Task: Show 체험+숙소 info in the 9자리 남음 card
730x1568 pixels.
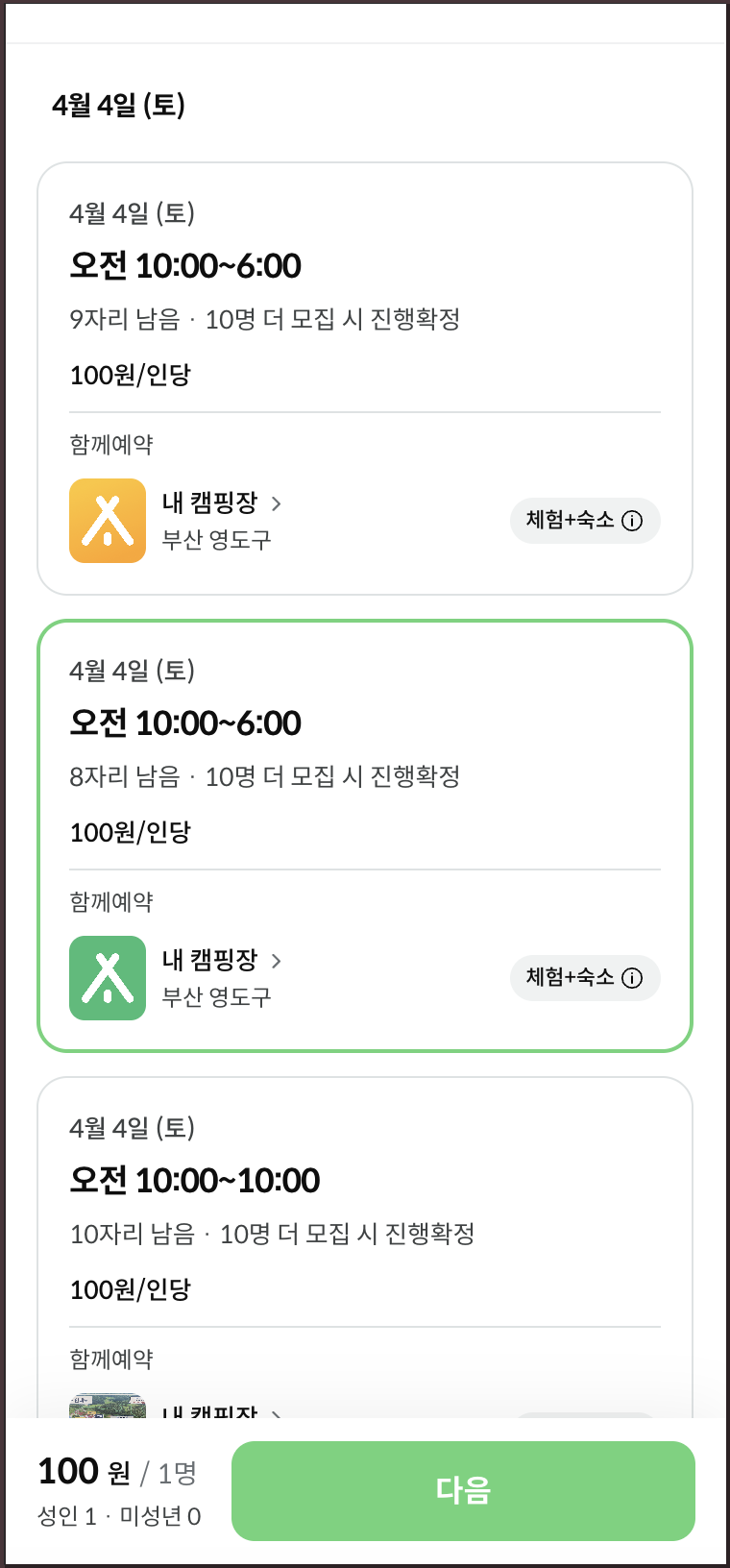Action: click(585, 521)
